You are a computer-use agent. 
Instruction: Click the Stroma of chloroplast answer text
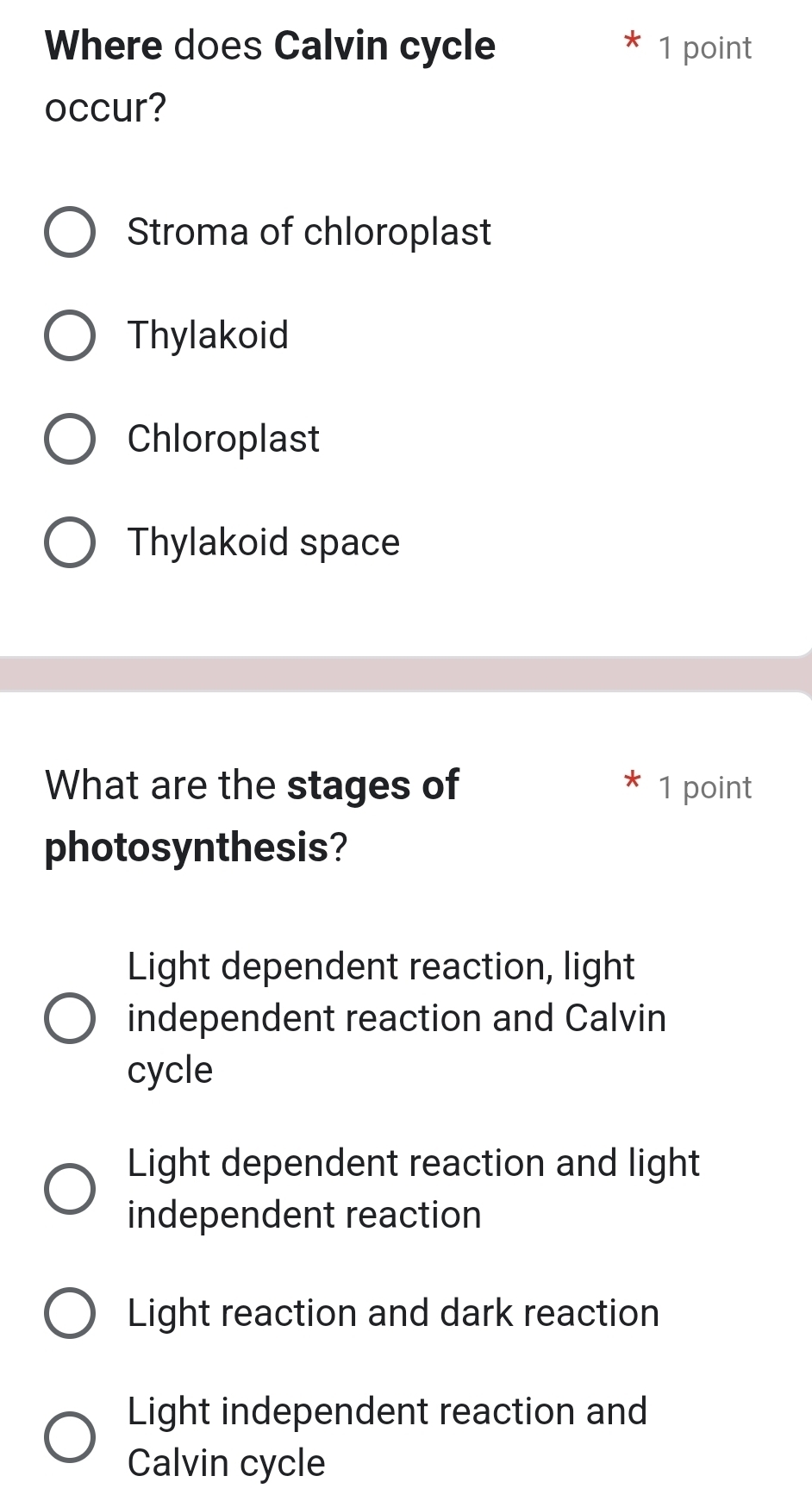coord(309,232)
